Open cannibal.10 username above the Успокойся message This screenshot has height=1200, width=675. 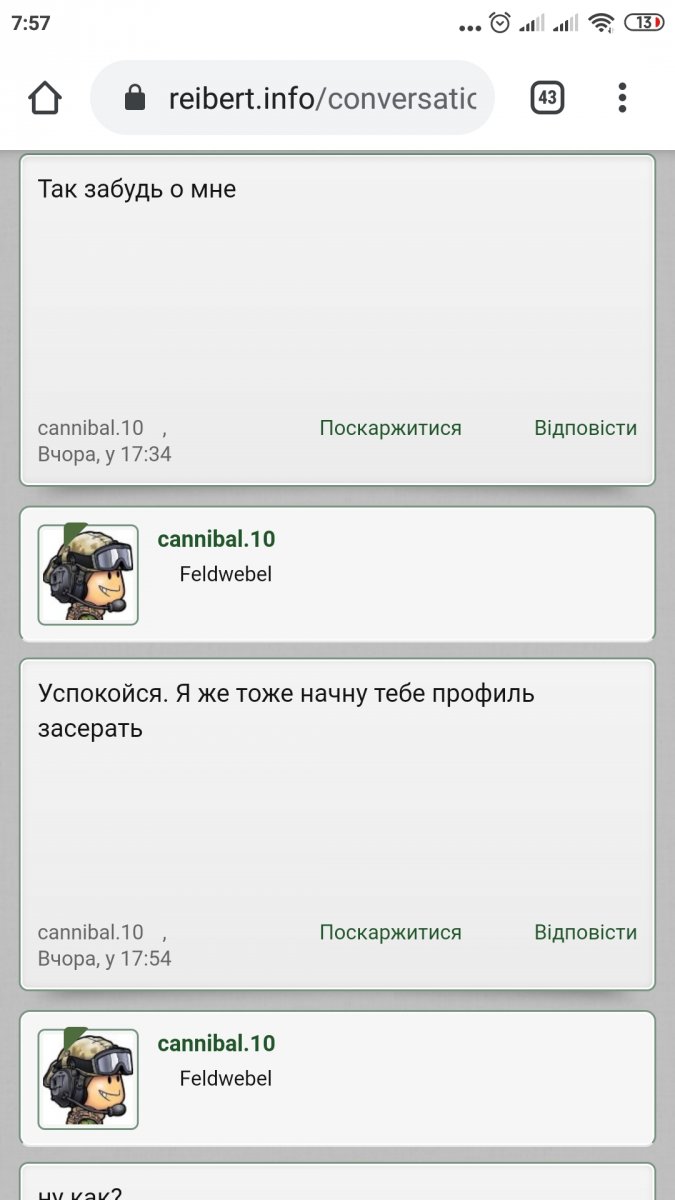pyautogui.click(x=216, y=539)
